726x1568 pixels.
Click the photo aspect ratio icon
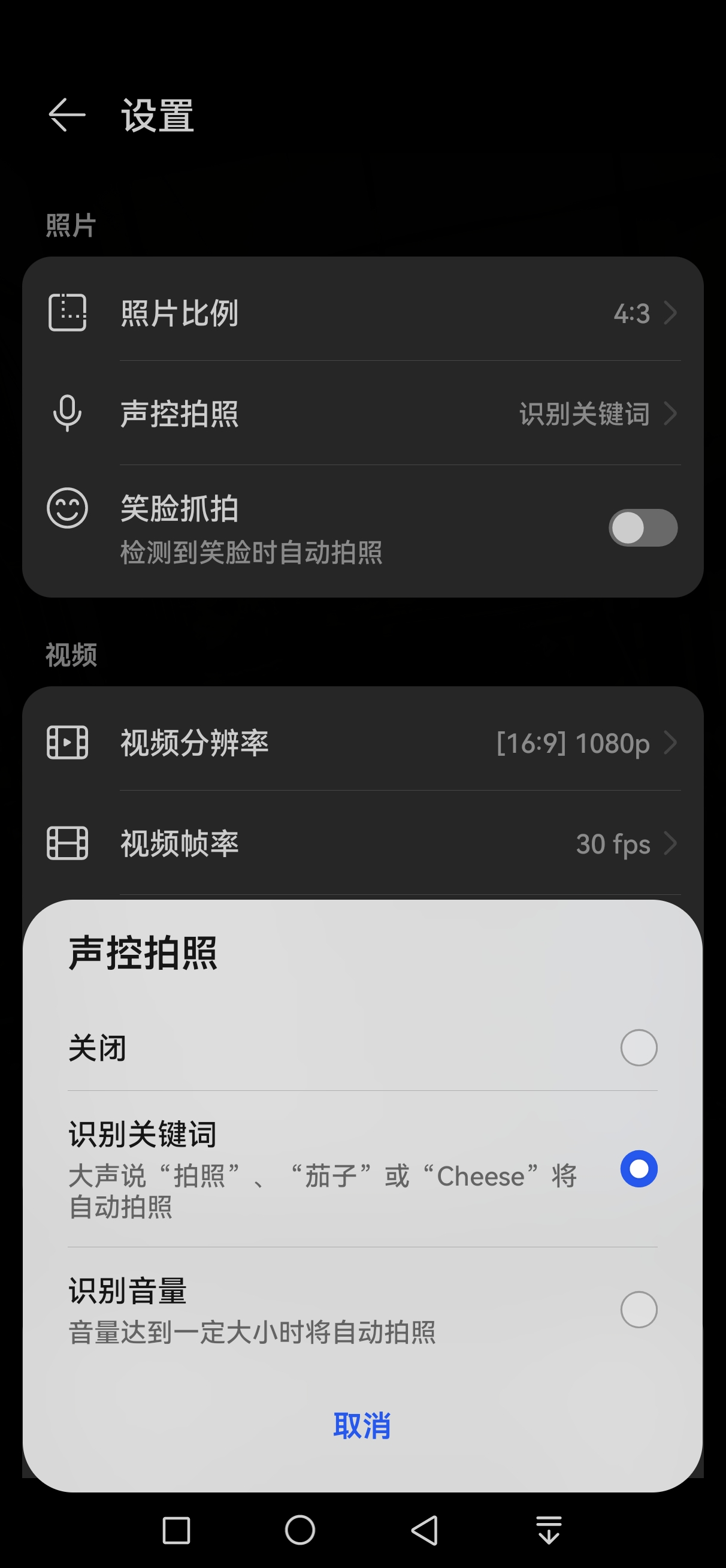[x=68, y=314]
